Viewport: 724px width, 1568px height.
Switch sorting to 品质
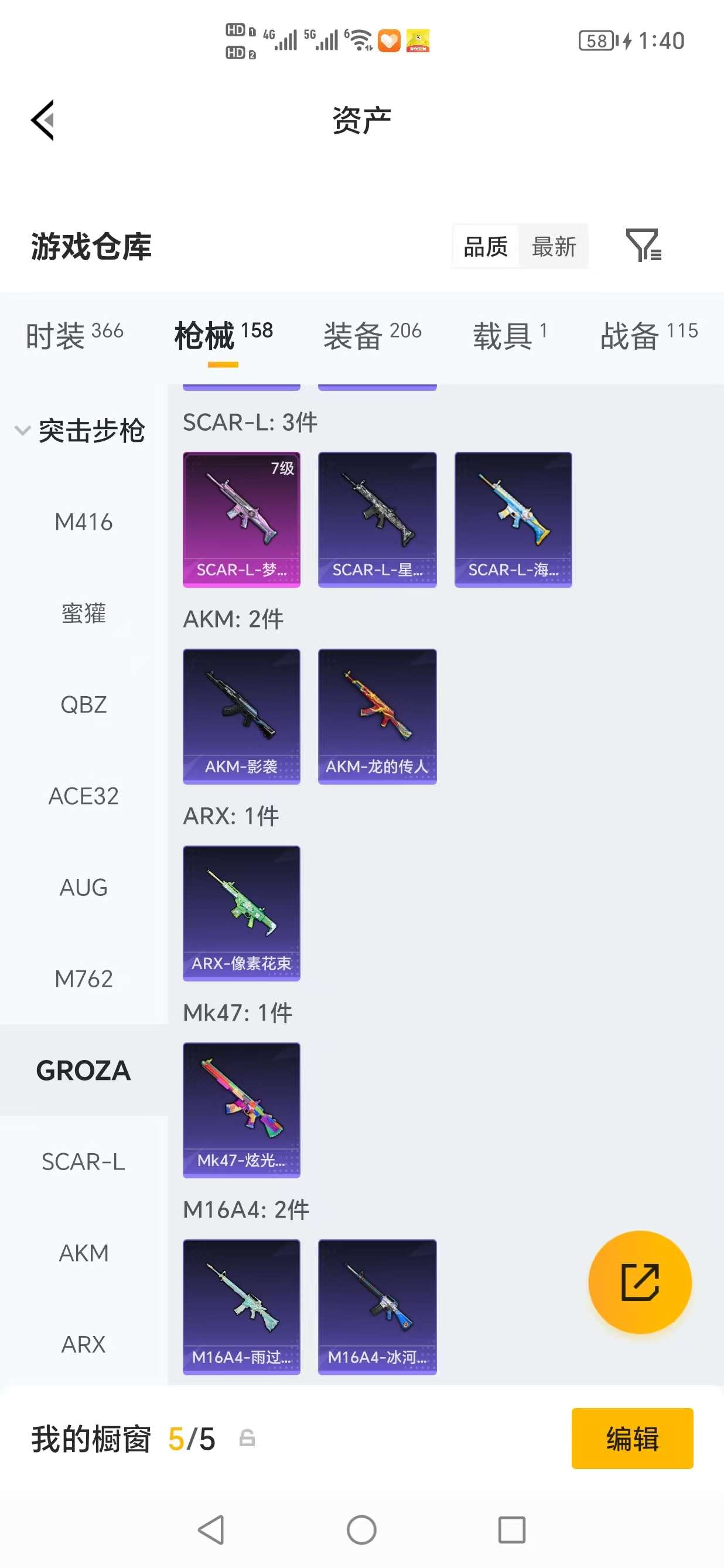point(485,246)
